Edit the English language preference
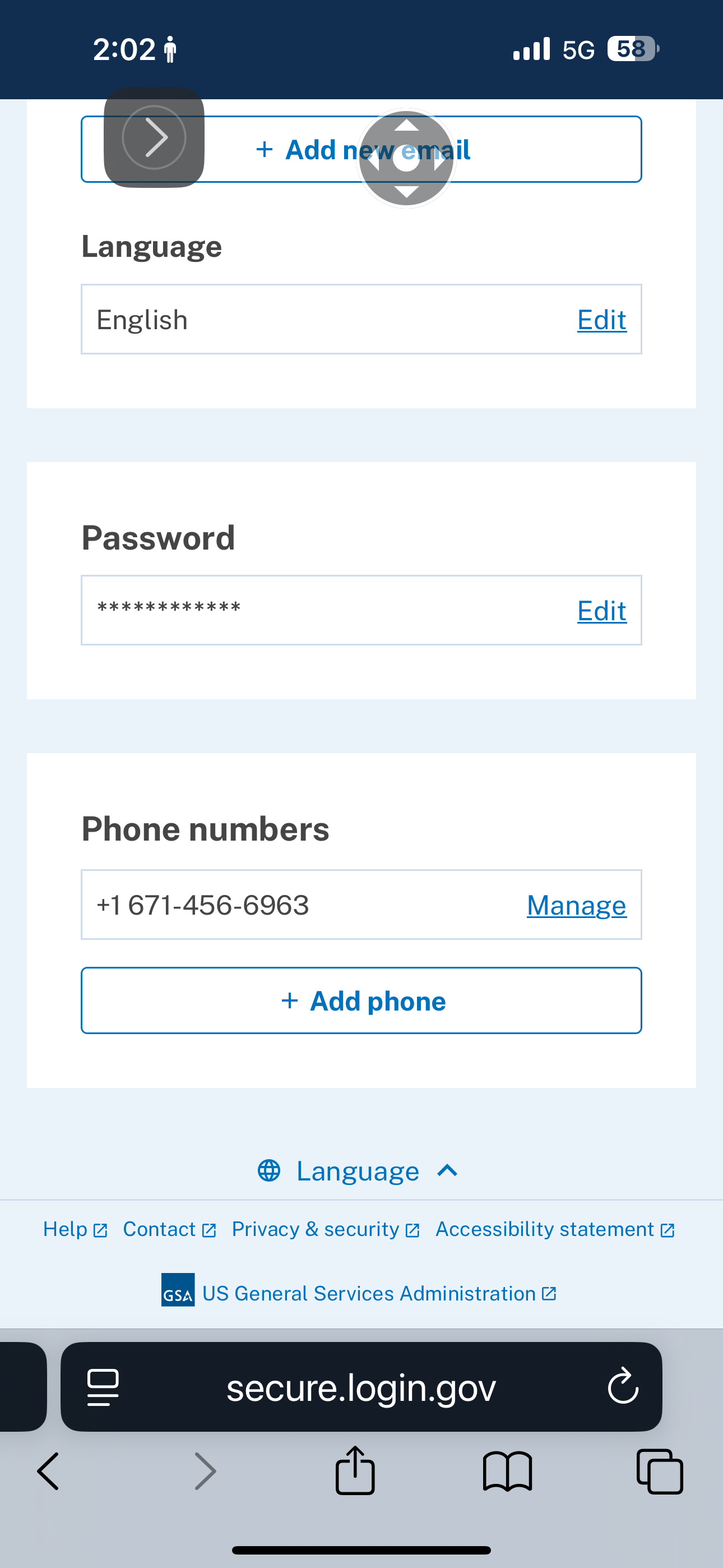 click(601, 320)
